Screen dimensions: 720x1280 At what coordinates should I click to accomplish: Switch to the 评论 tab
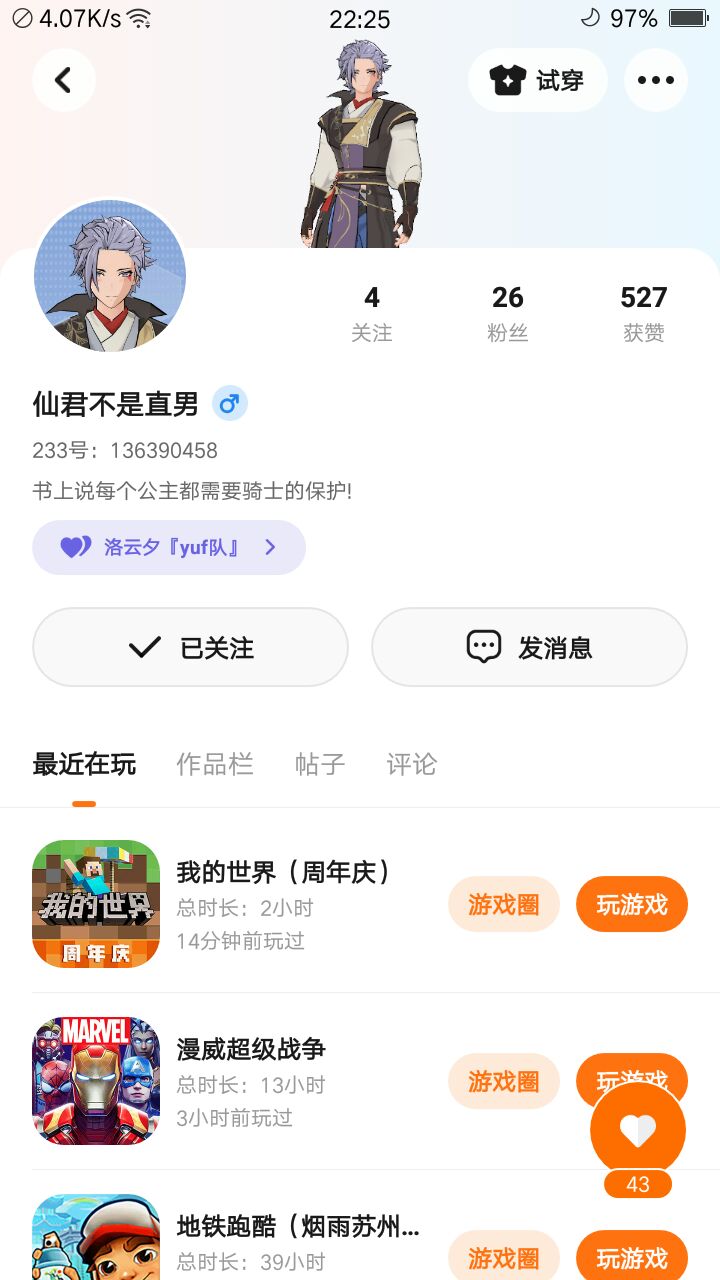click(412, 765)
